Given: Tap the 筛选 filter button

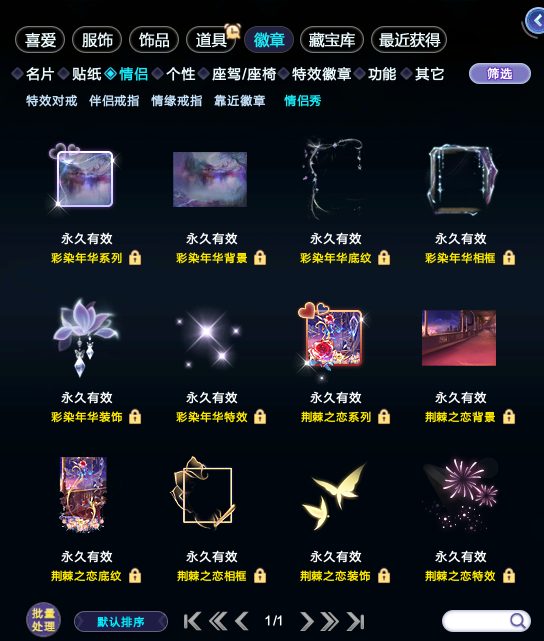Looking at the screenshot, I should [x=499, y=74].
